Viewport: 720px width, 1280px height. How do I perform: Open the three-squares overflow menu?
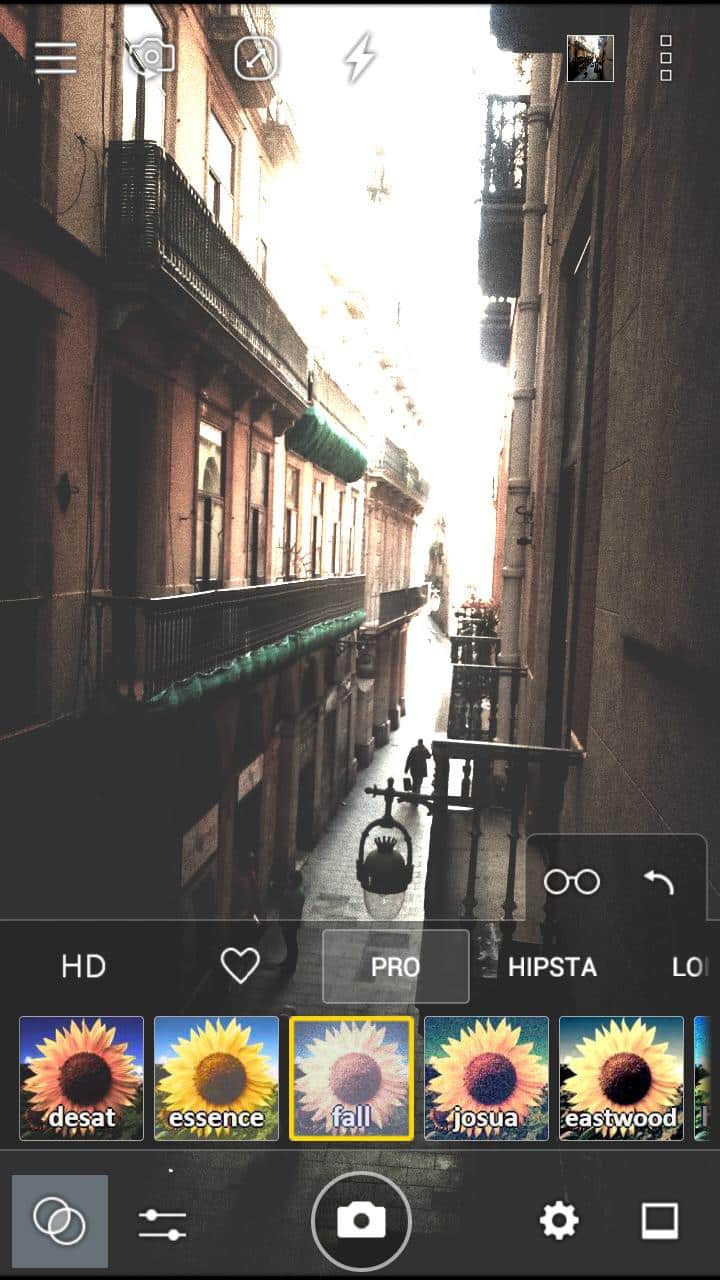(x=666, y=58)
